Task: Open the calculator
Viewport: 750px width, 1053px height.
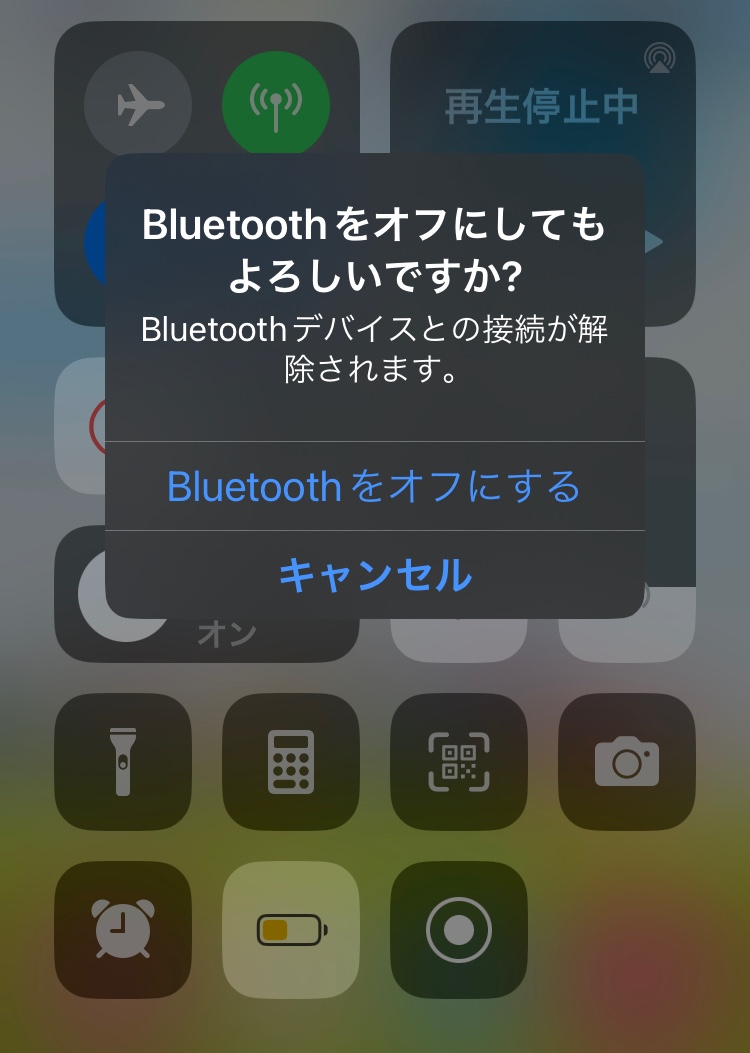Action: coord(291,761)
